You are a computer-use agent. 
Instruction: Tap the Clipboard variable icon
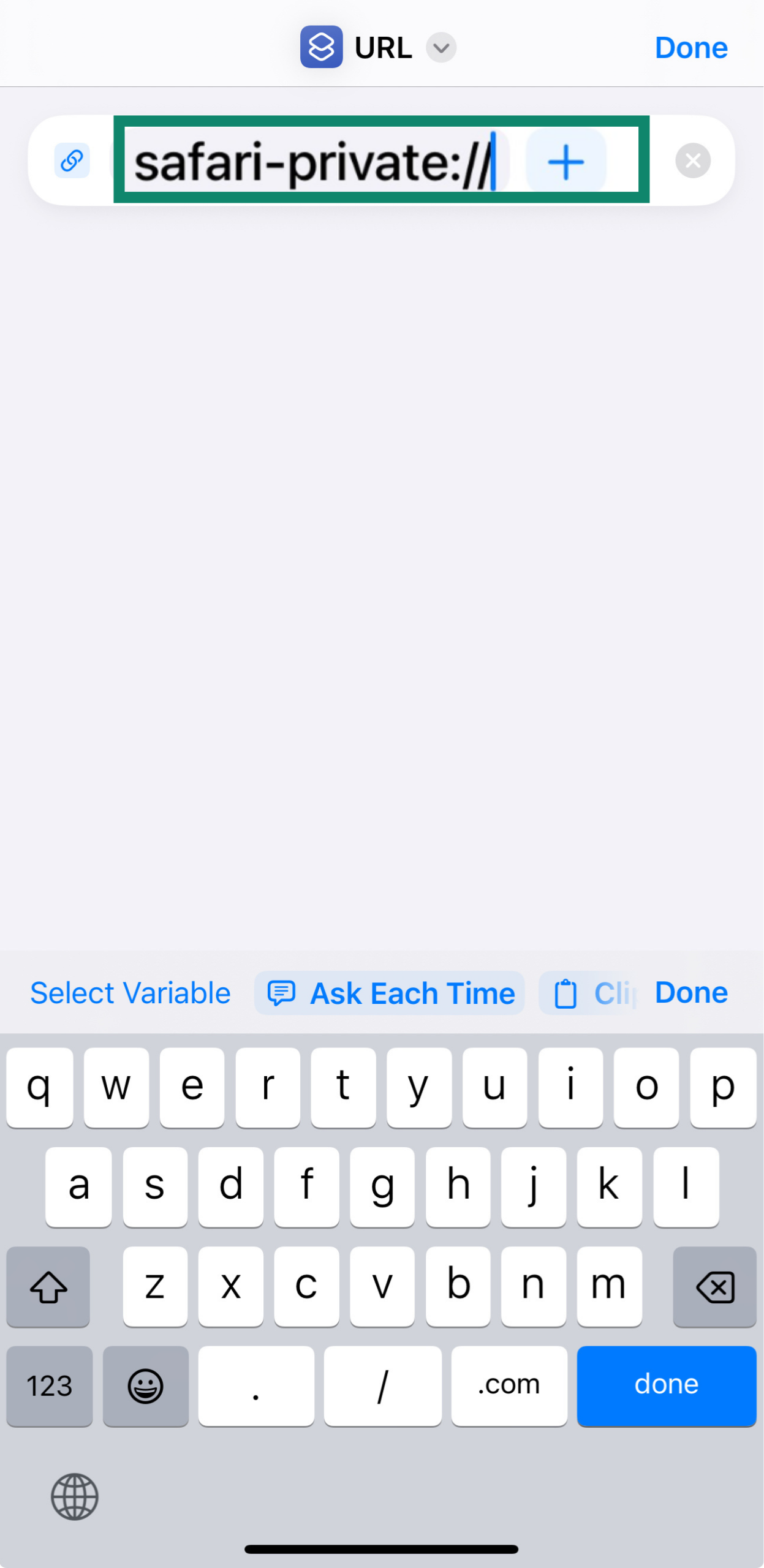565,993
